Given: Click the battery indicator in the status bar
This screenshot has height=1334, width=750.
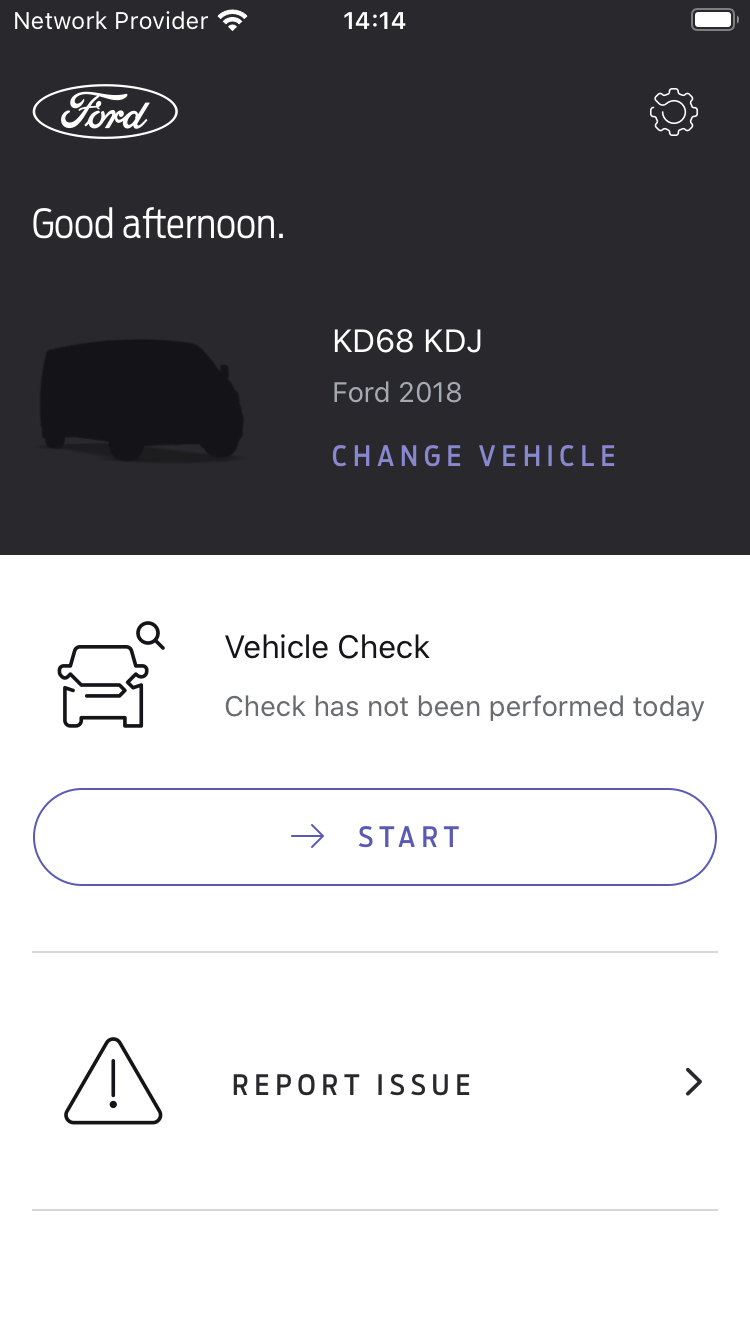Looking at the screenshot, I should click(712, 19).
